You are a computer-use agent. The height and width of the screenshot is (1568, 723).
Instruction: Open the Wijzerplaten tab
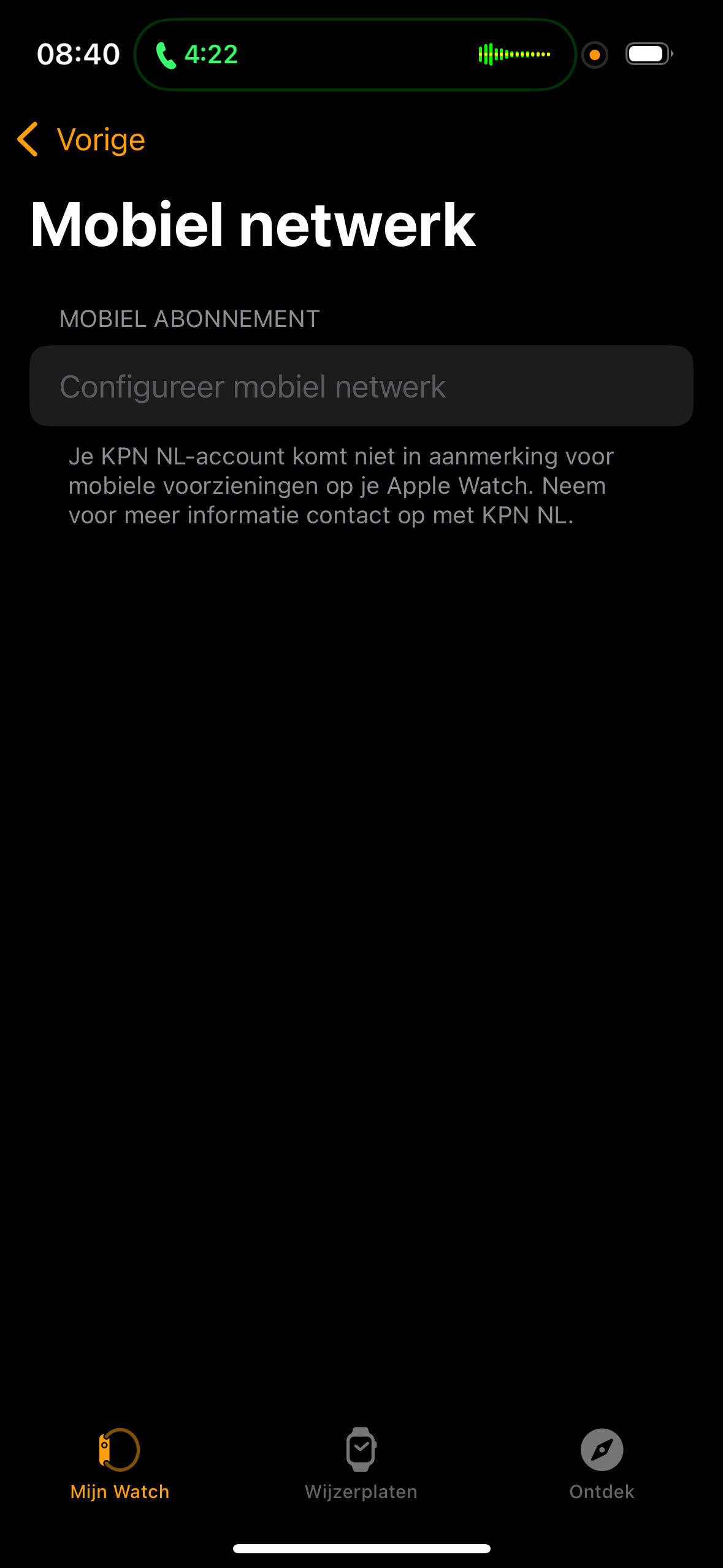tap(361, 1464)
